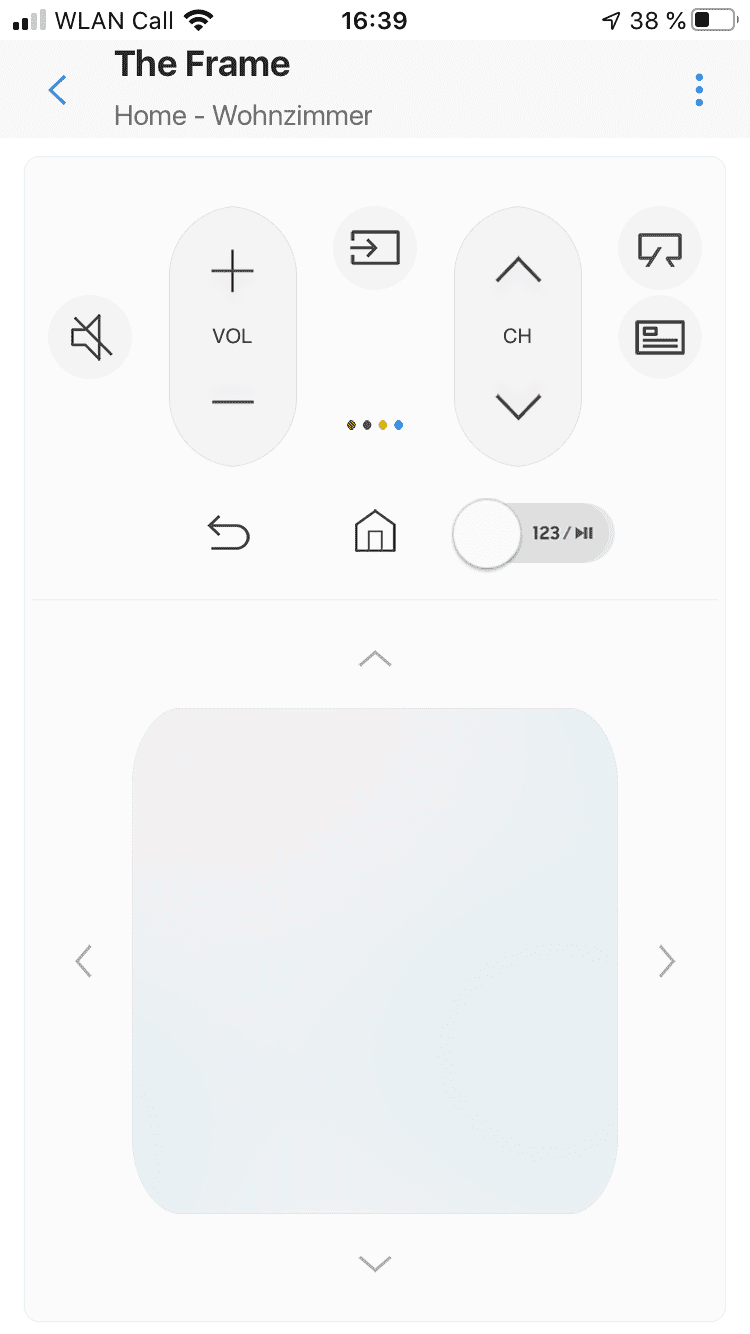750x1334 pixels.
Task: Go to the previous channel down
Action: pos(518,405)
